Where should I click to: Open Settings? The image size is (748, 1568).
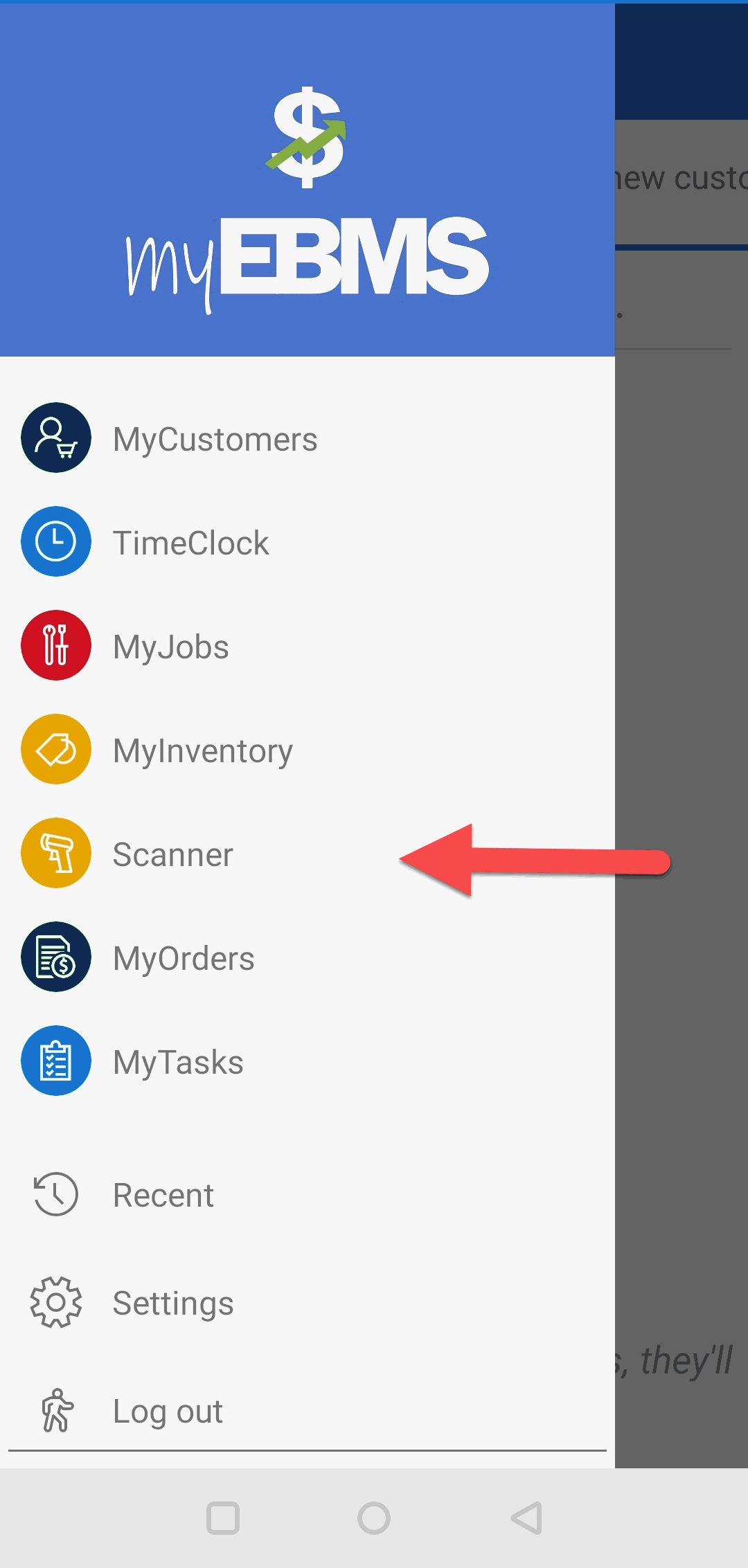(x=307, y=1303)
